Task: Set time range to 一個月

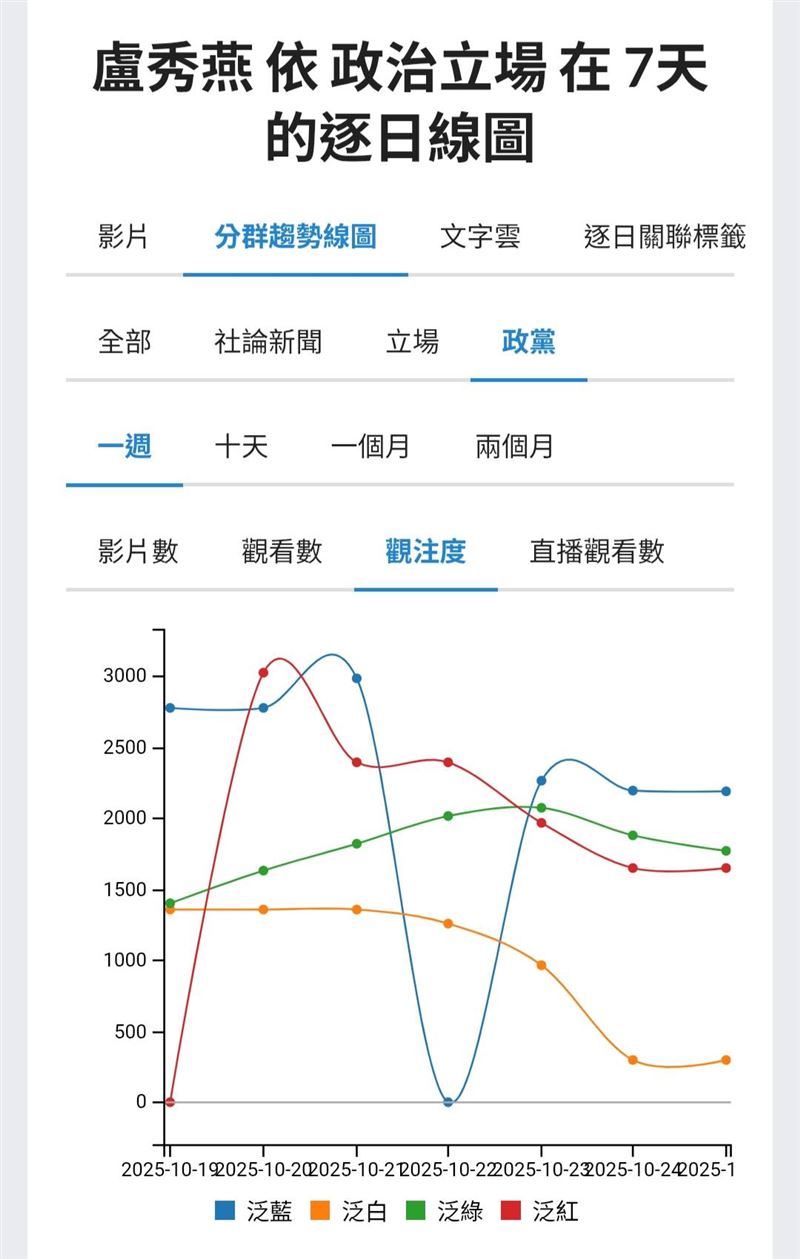Action: tap(370, 446)
